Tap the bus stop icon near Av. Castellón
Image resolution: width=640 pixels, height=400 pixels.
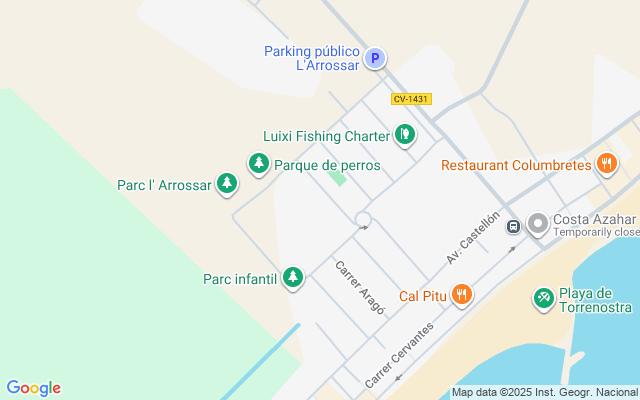pyautogui.click(x=513, y=226)
